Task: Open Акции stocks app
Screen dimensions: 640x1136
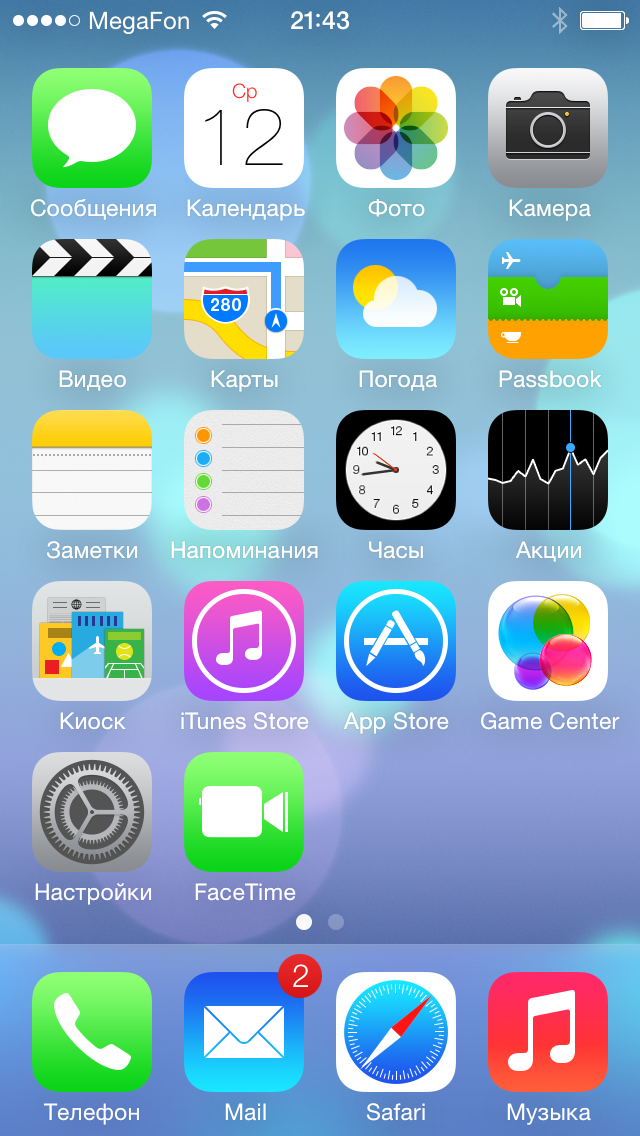Action: coord(548,470)
